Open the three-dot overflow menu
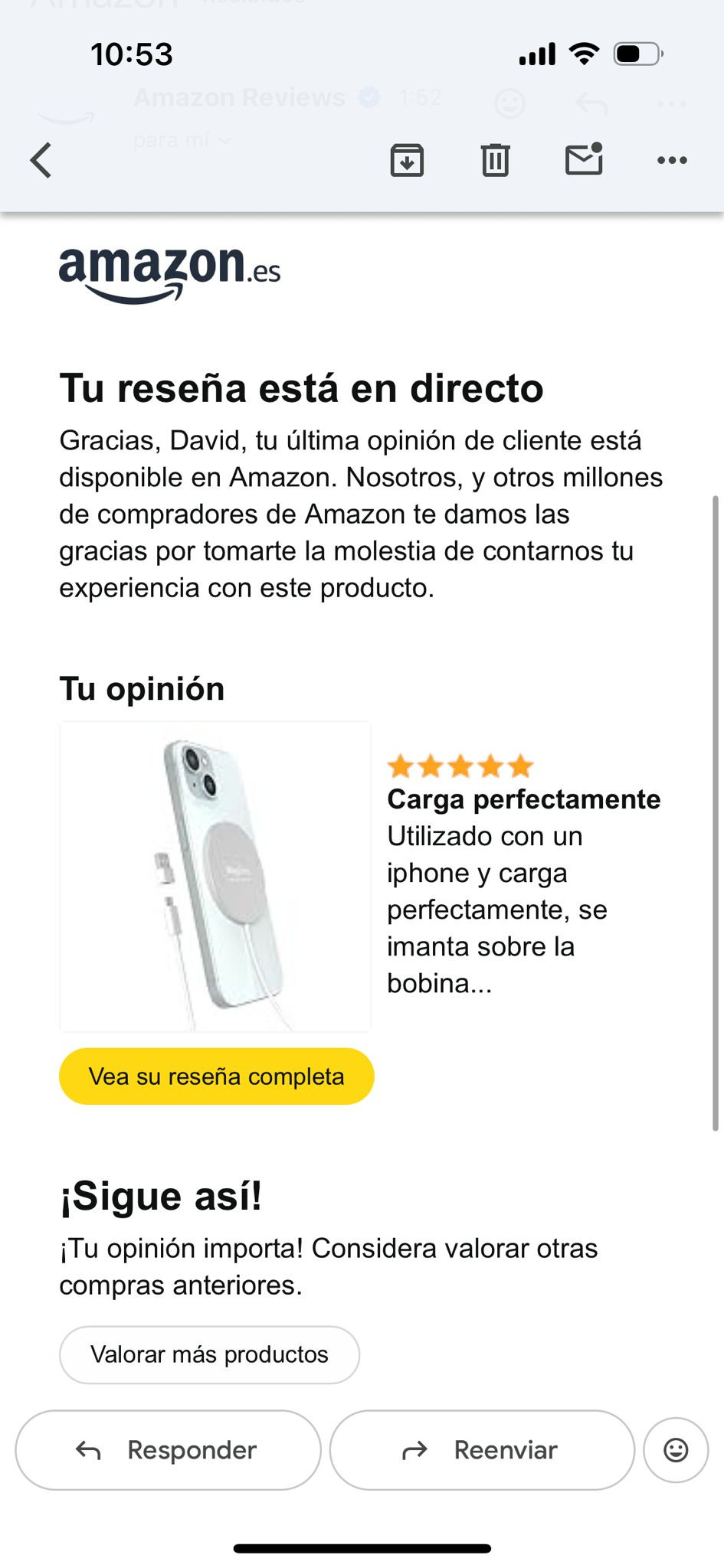This screenshot has height=1568, width=724. click(672, 160)
